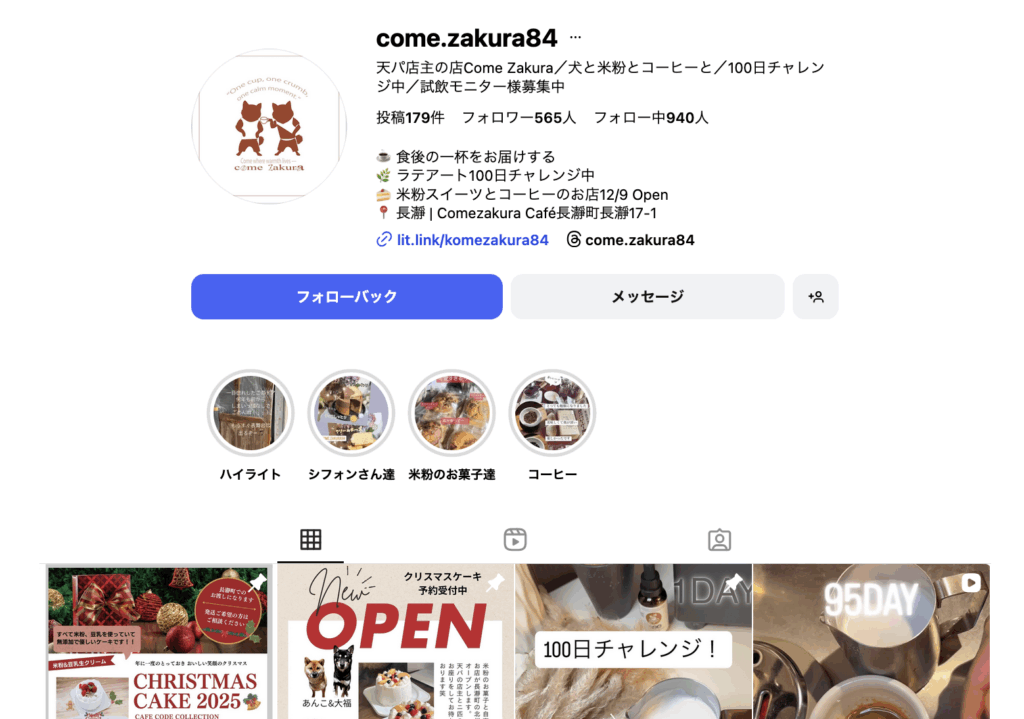Open the メッセージ button
This screenshot has width=1024, height=719.
[x=647, y=297]
